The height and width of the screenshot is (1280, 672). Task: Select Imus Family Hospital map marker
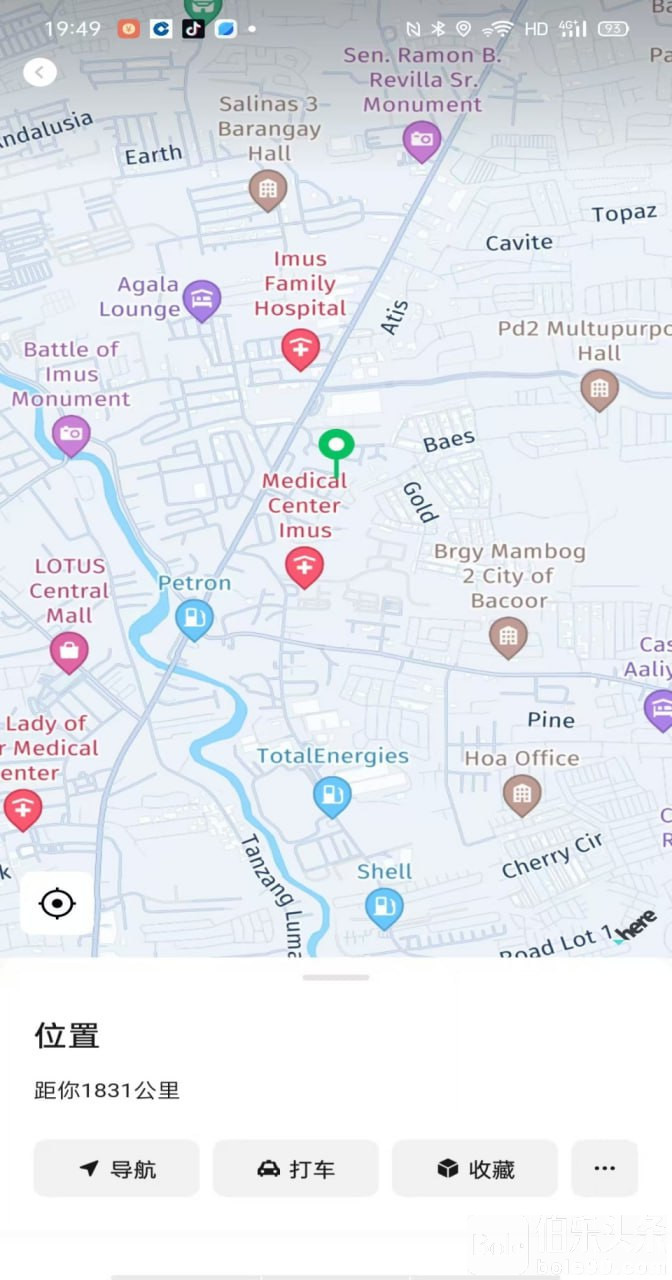299,350
